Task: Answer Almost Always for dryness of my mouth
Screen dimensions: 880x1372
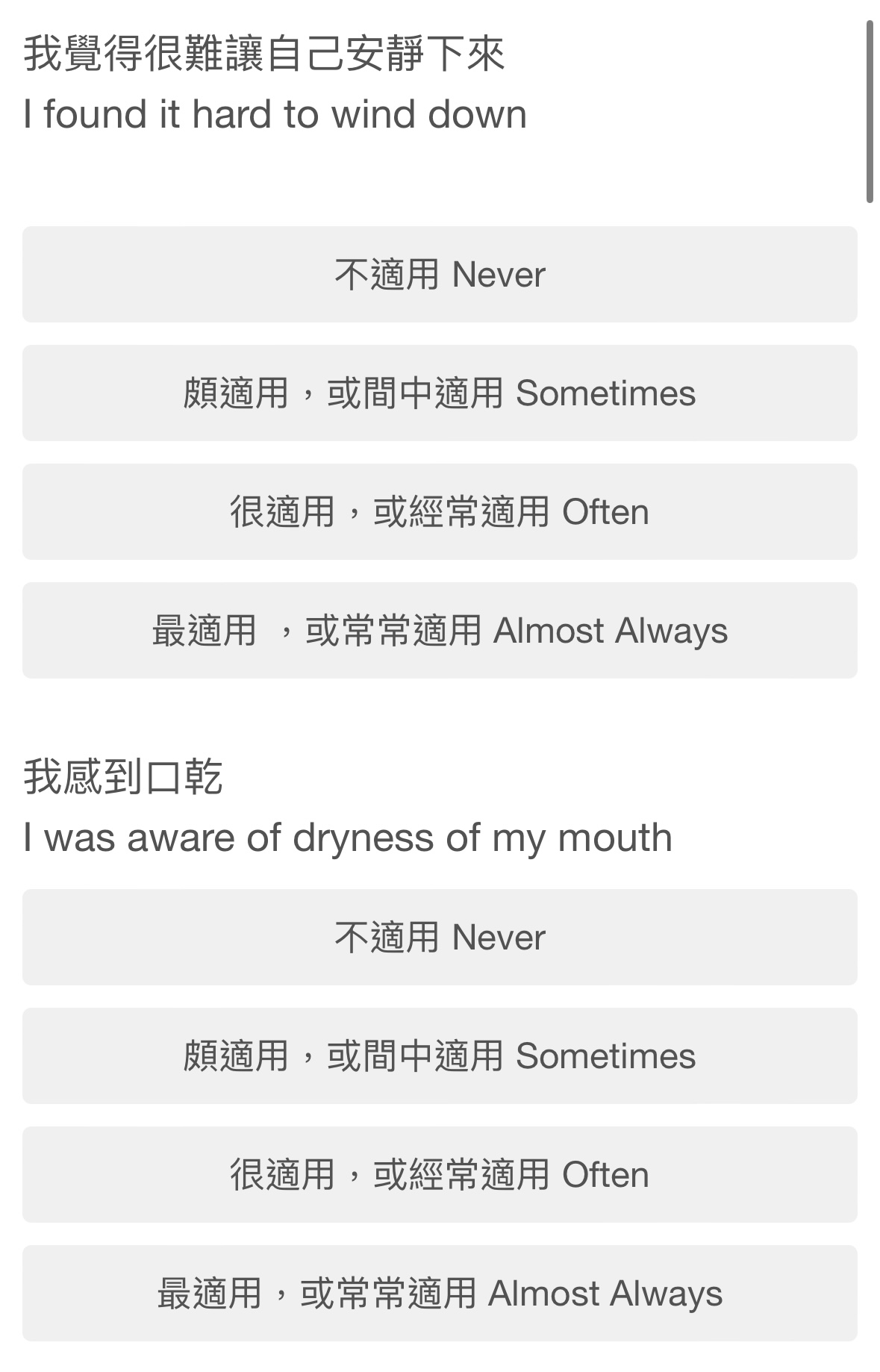Action: [x=440, y=1294]
